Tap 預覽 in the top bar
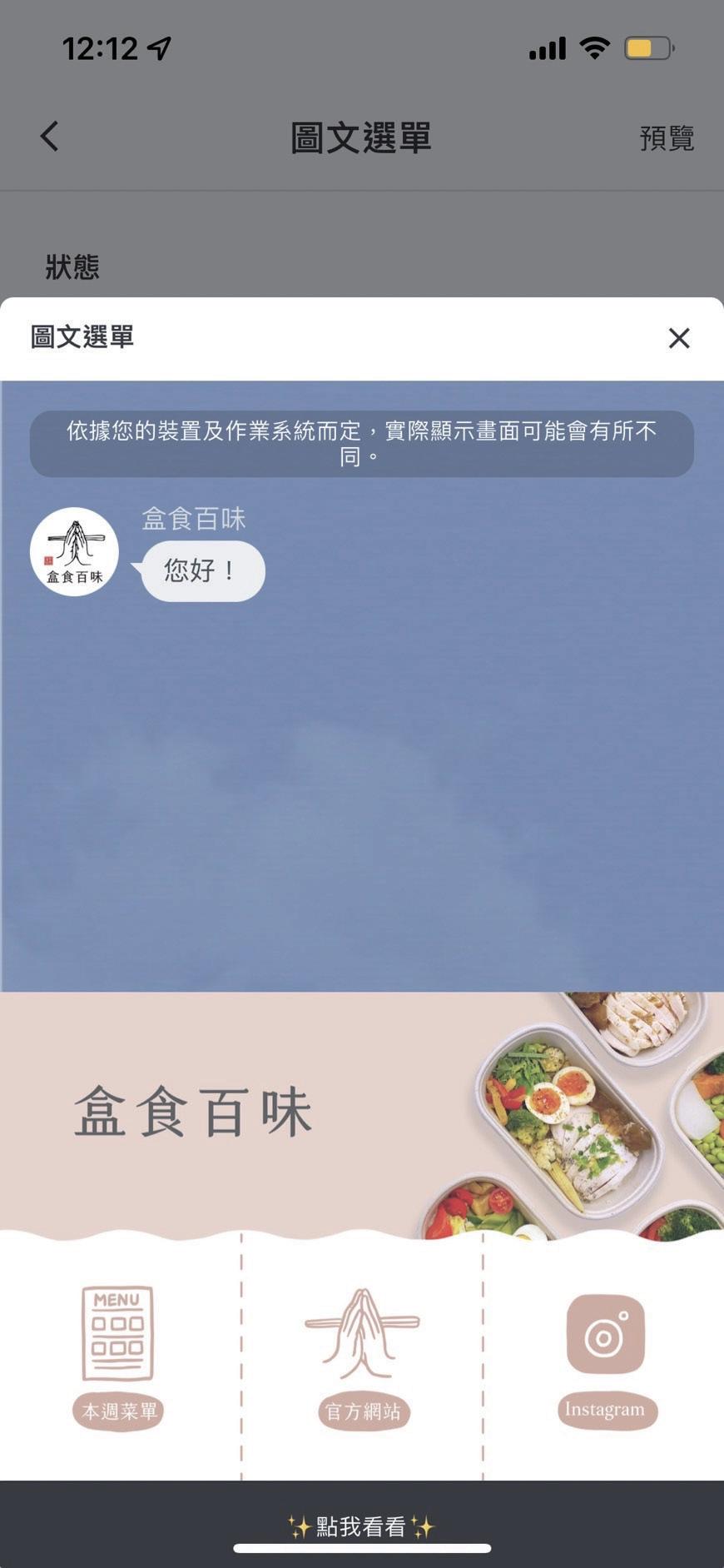 pyautogui.click(x=666, y=138)
